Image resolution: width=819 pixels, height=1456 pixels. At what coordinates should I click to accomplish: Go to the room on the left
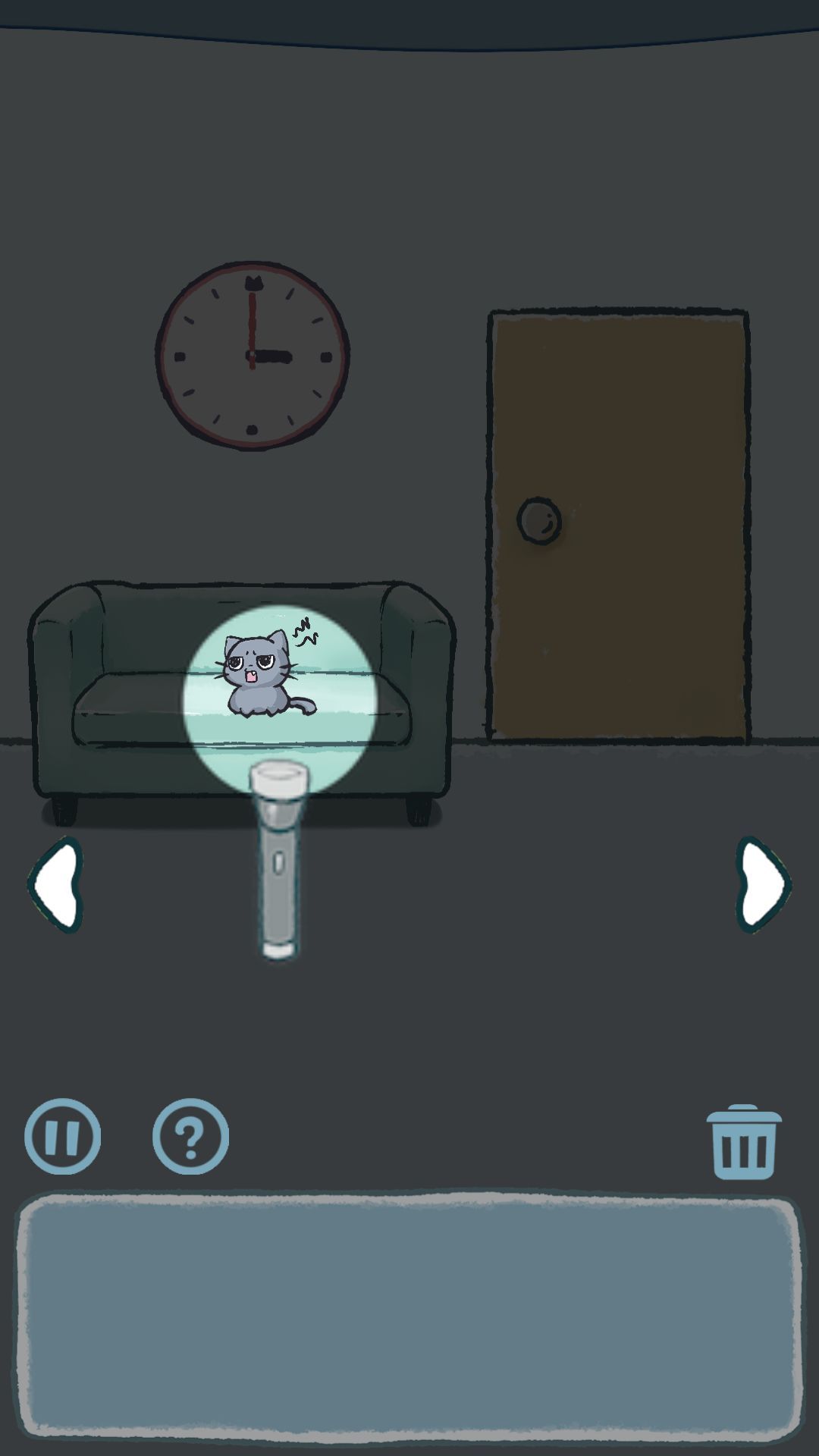57,884
